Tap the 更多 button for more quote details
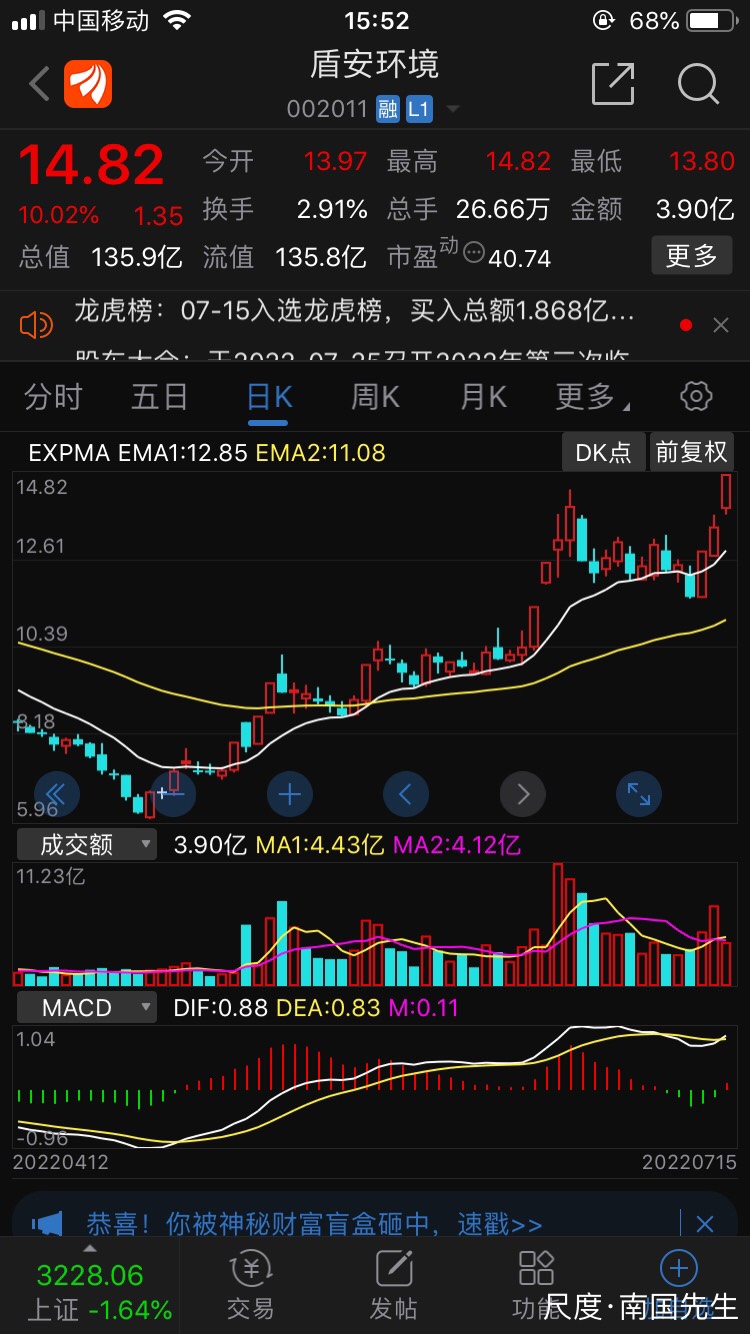 pyautogui.click(x=693, y=256)
